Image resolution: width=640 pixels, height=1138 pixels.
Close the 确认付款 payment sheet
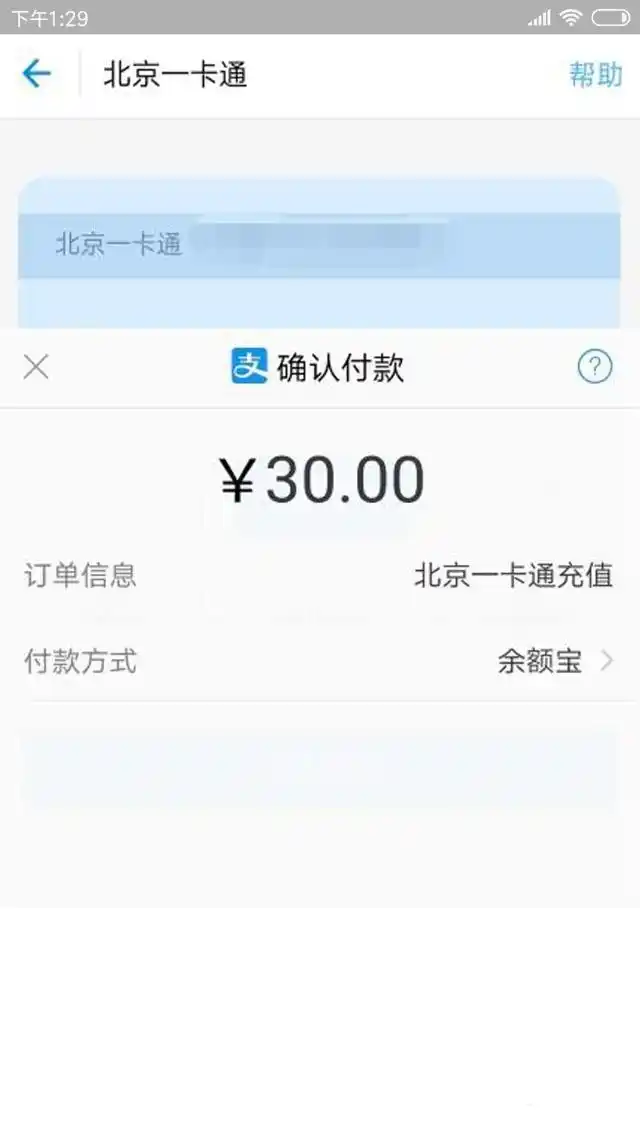click(36, 367)
